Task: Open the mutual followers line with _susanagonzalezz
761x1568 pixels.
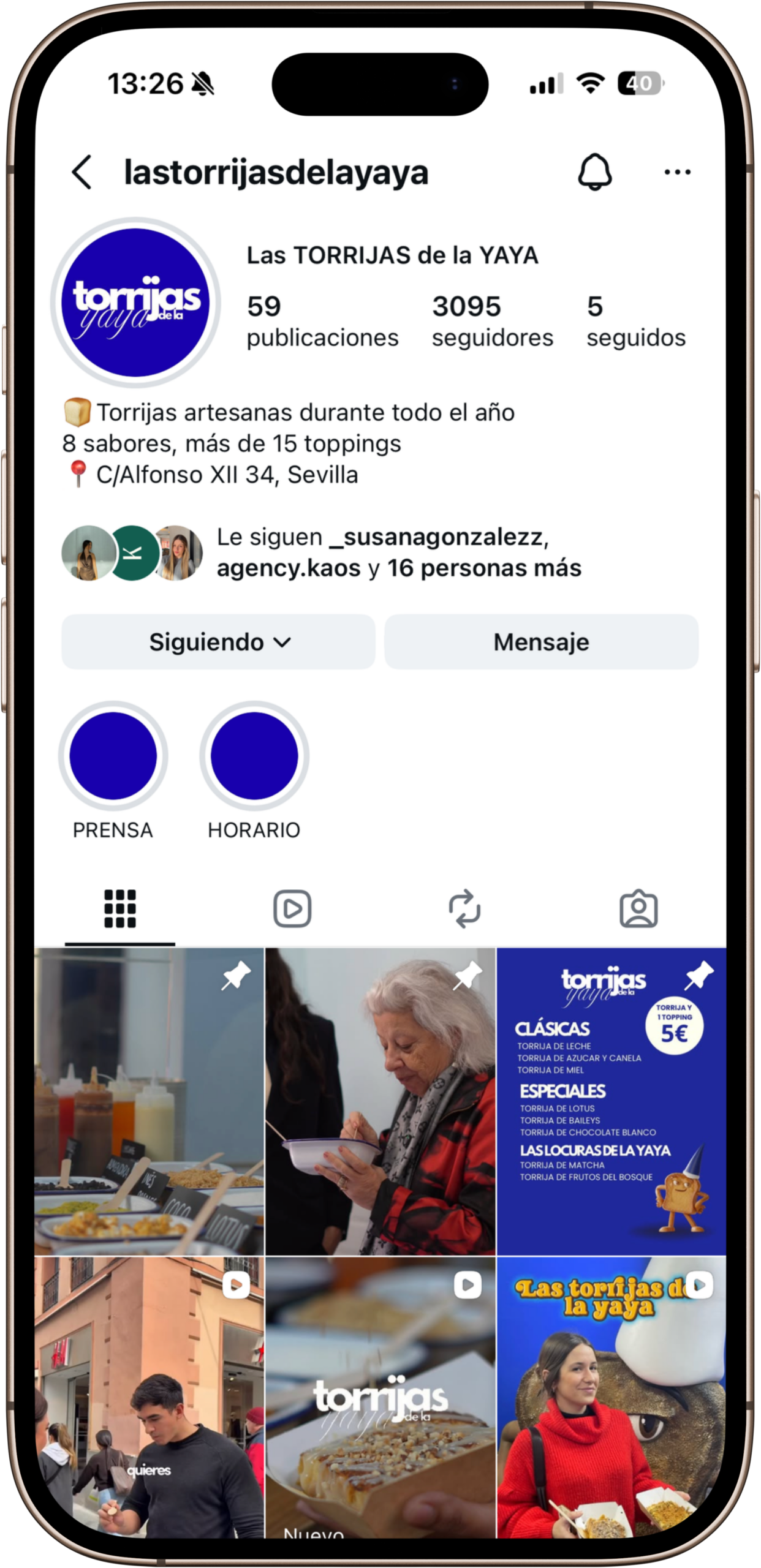Action: click(398, 552)
